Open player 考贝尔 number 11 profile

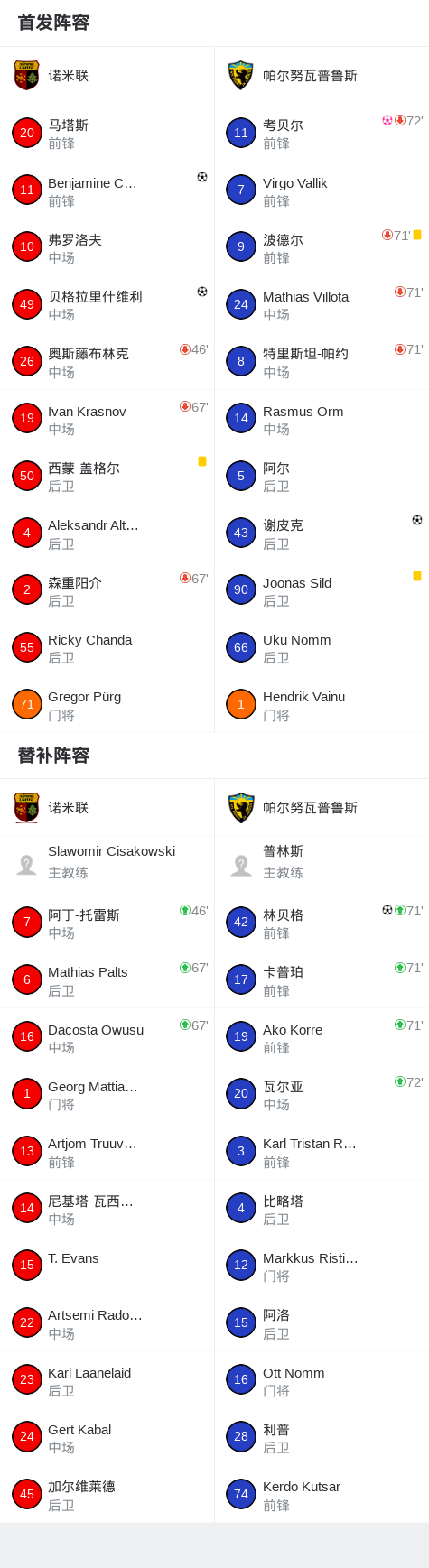pos(322,133)
